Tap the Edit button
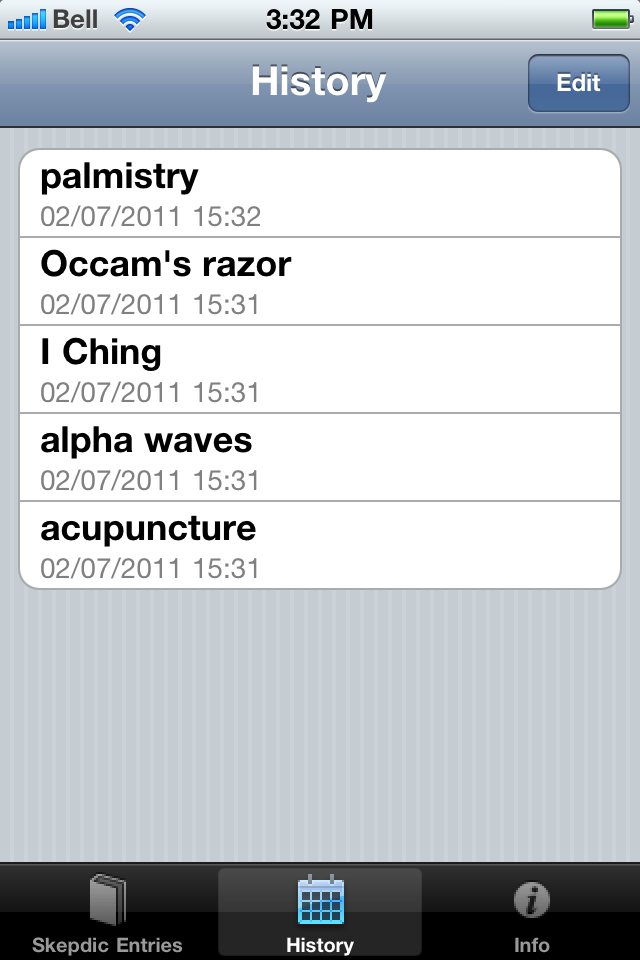This screenshot has width=640, height=960. 578,83
